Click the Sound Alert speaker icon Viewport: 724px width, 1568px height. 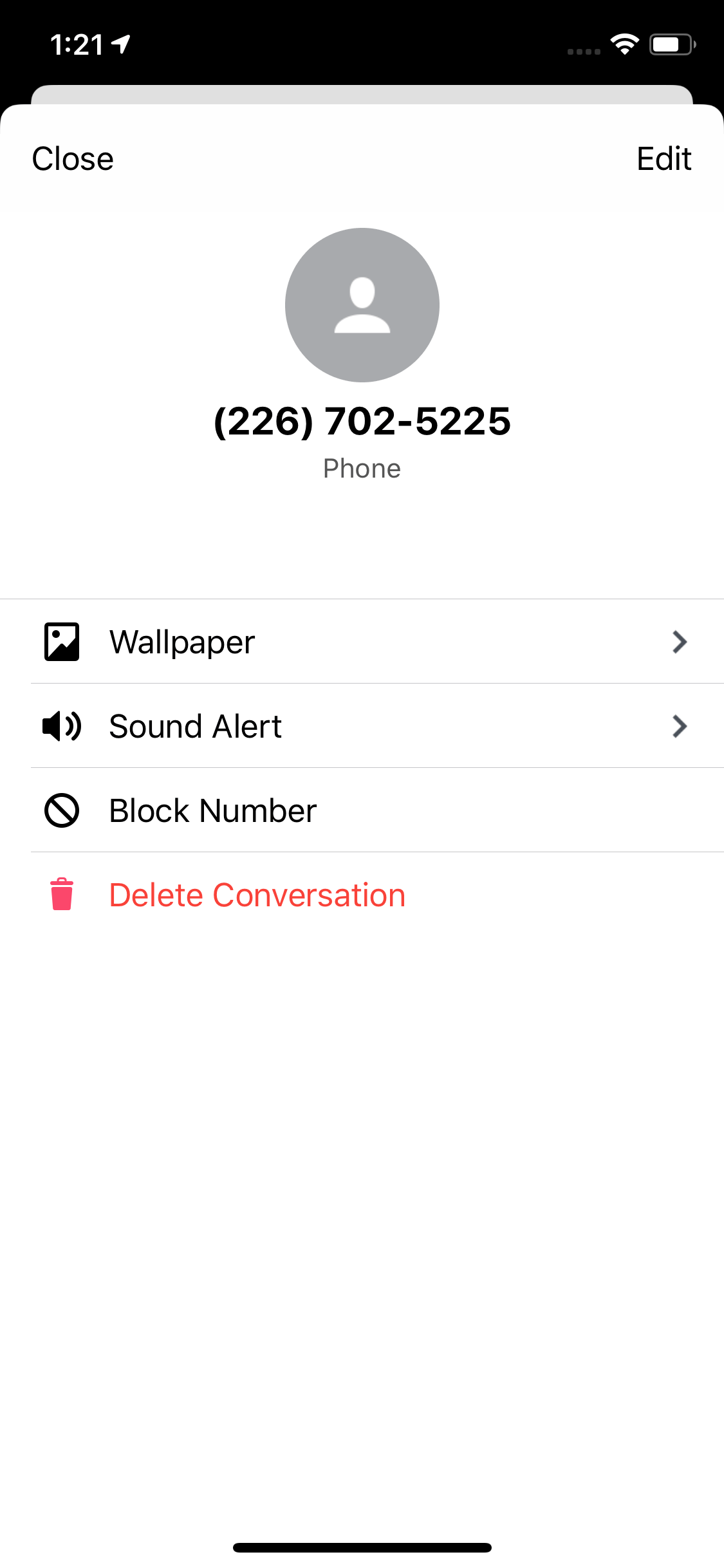(x=61, y=726)
